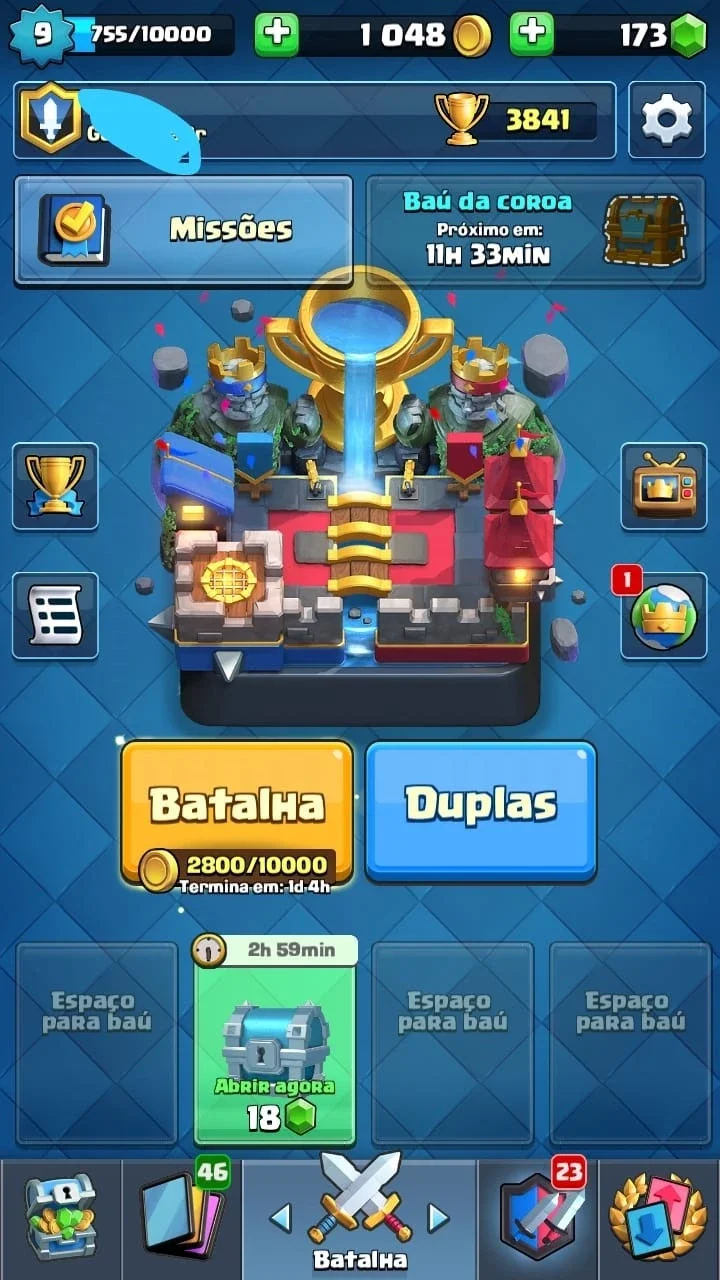Screen dimensions: 720x1280
Task: Tap the arena image
Action: click(360, 500)
